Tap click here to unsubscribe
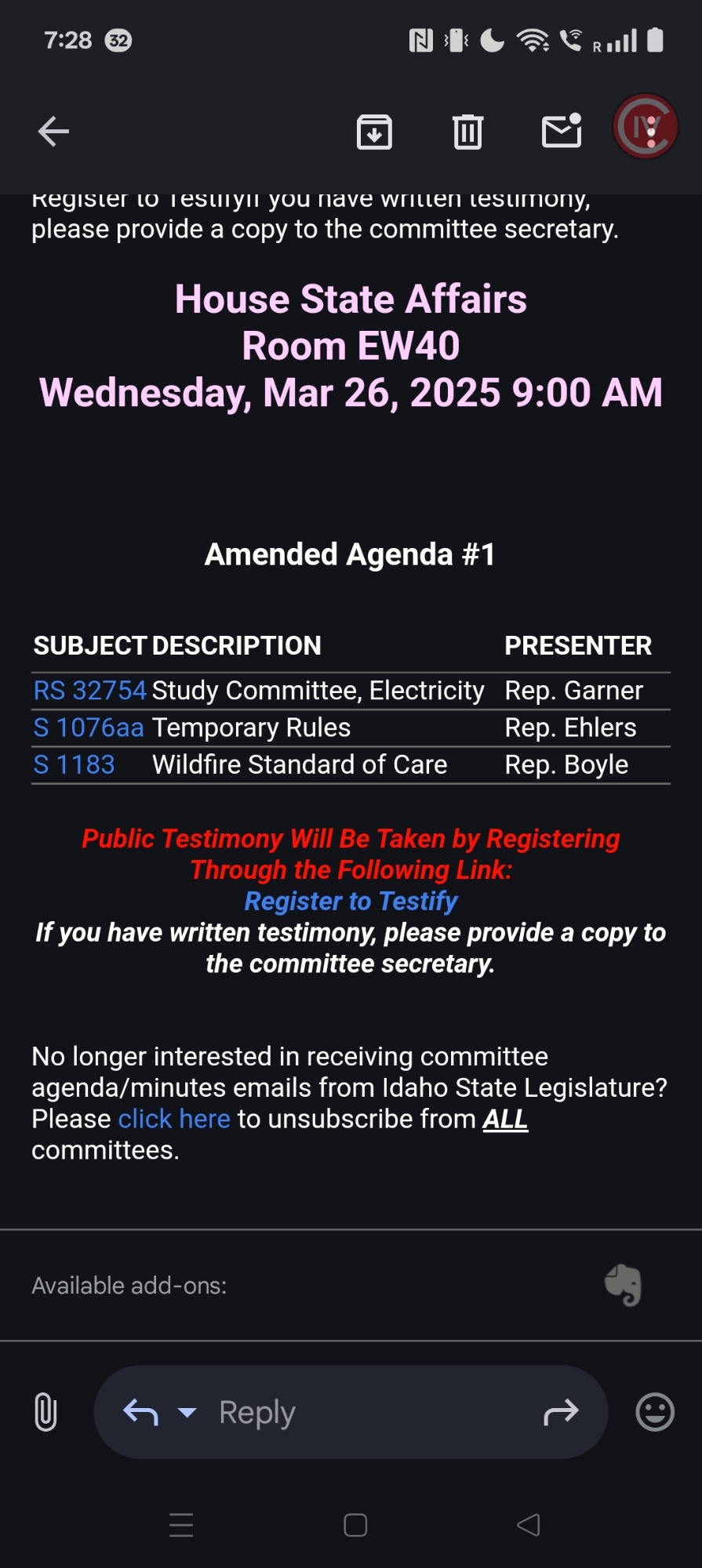 pyautogui.click(x=174, y=1119)
